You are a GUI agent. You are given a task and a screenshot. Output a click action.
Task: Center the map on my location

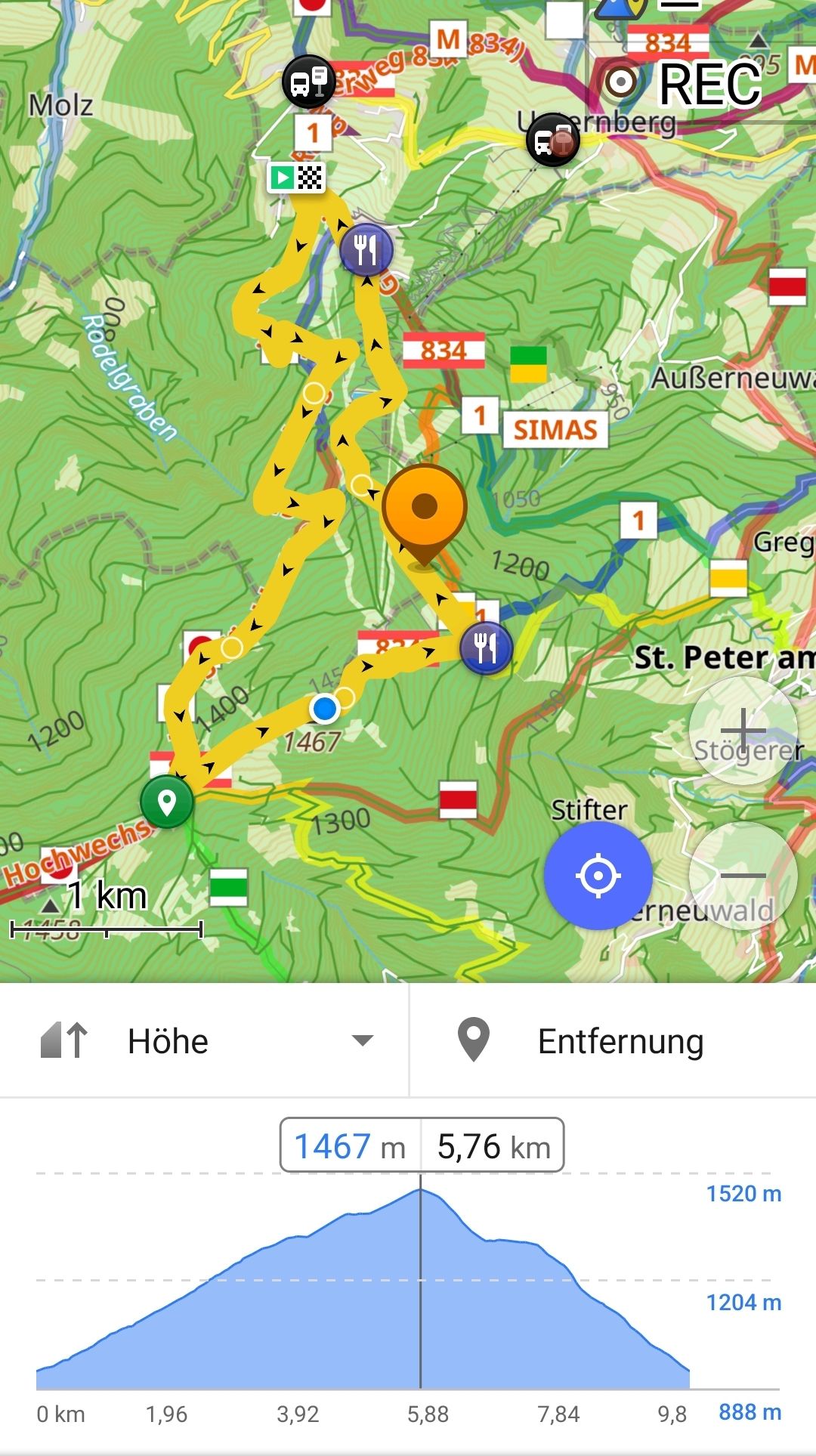[598, 876]
